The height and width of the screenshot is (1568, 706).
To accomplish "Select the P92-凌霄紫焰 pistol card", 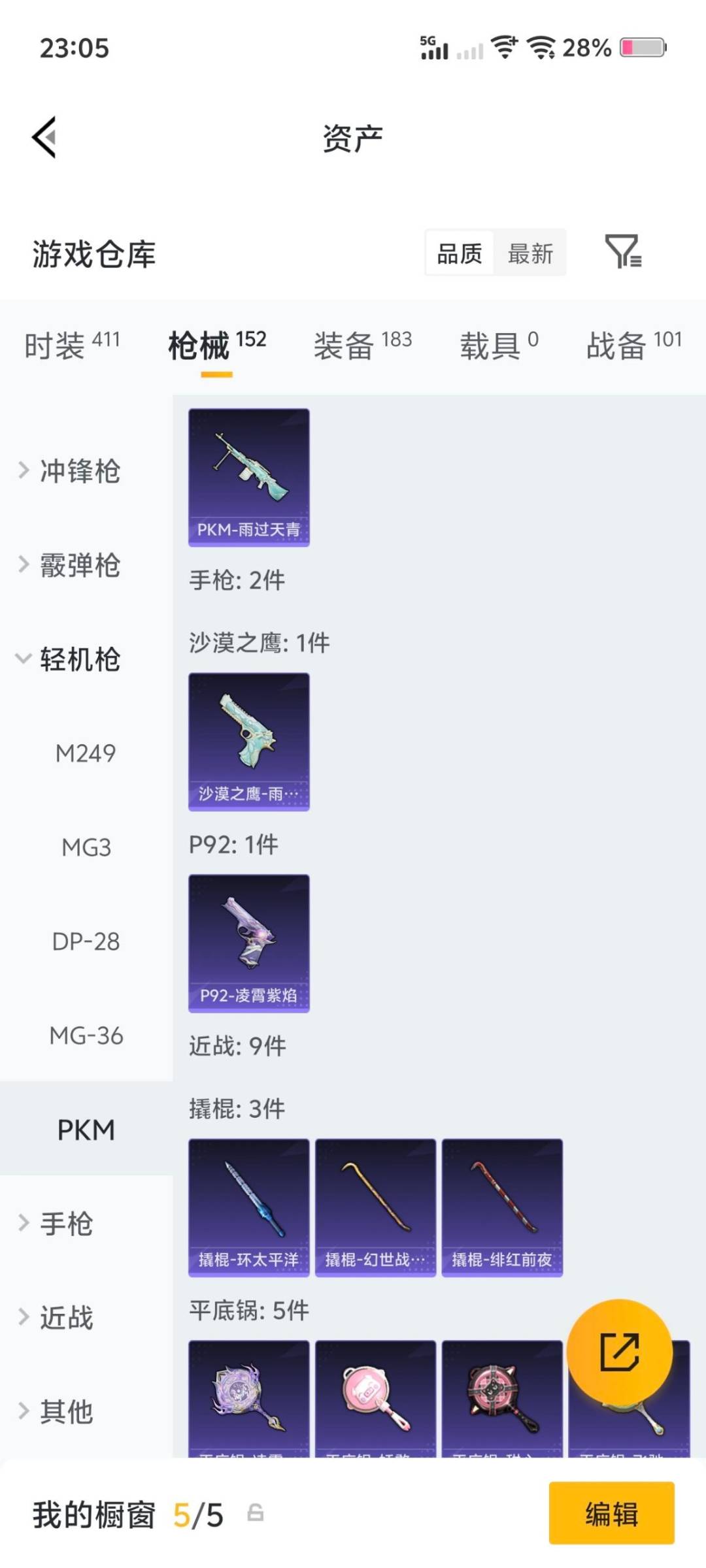I will [248, 944].
